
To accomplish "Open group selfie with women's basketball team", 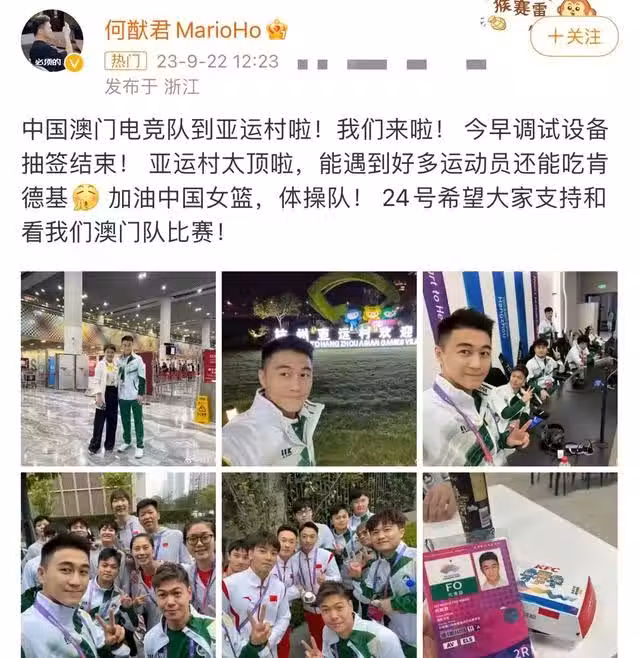I will [x=118, y=565].
